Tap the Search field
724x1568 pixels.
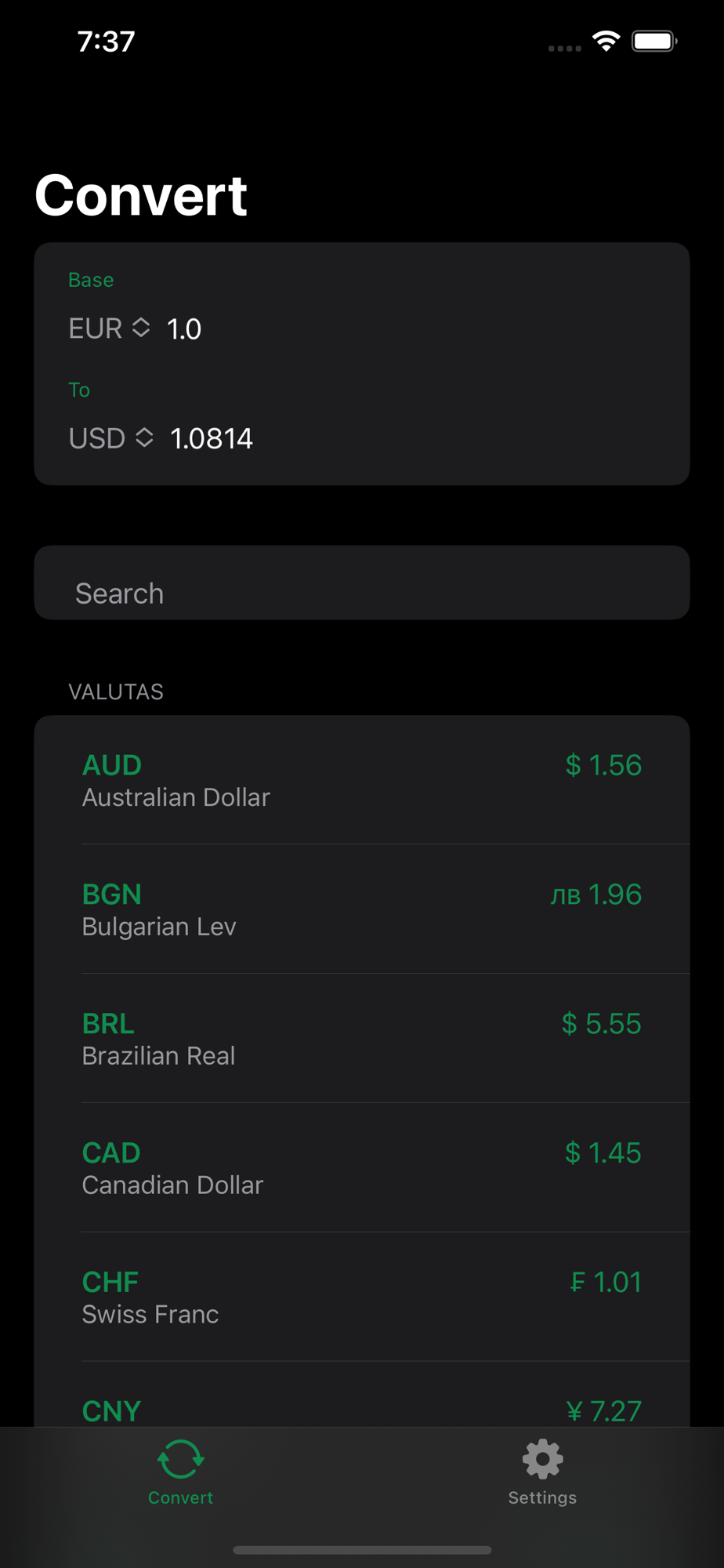pyautogui.click(x=362, y=583)
